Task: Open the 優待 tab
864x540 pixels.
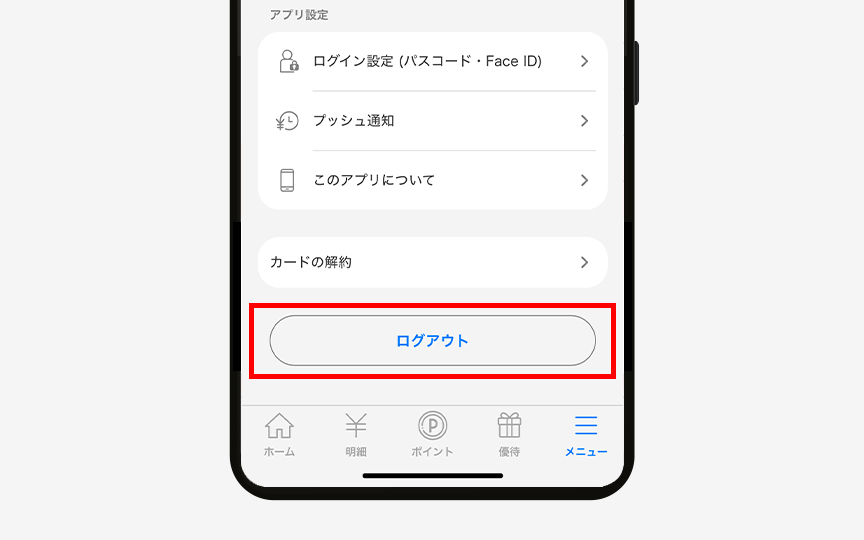Action: (509, 435)
